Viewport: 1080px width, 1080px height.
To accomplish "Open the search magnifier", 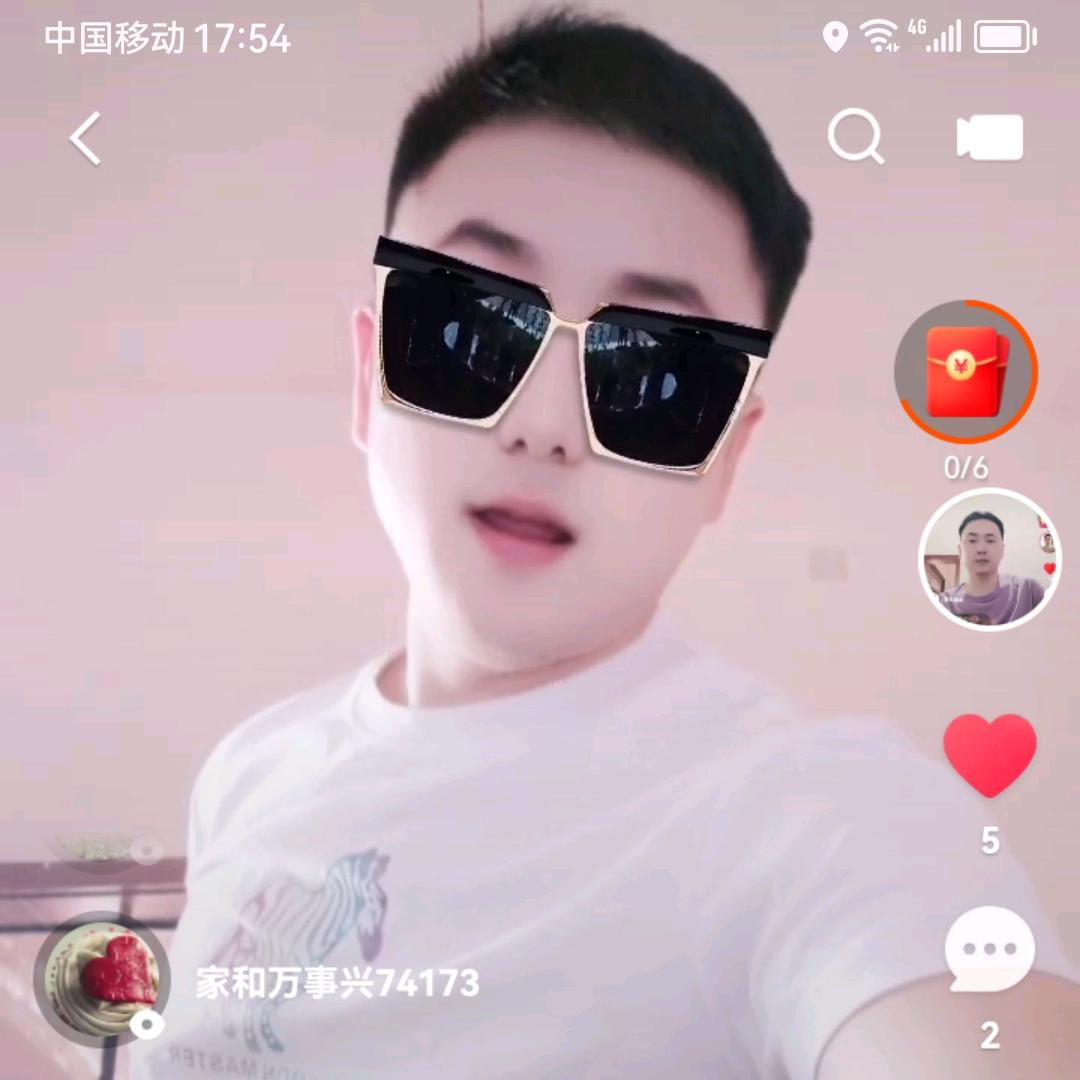I will (856, 137).
